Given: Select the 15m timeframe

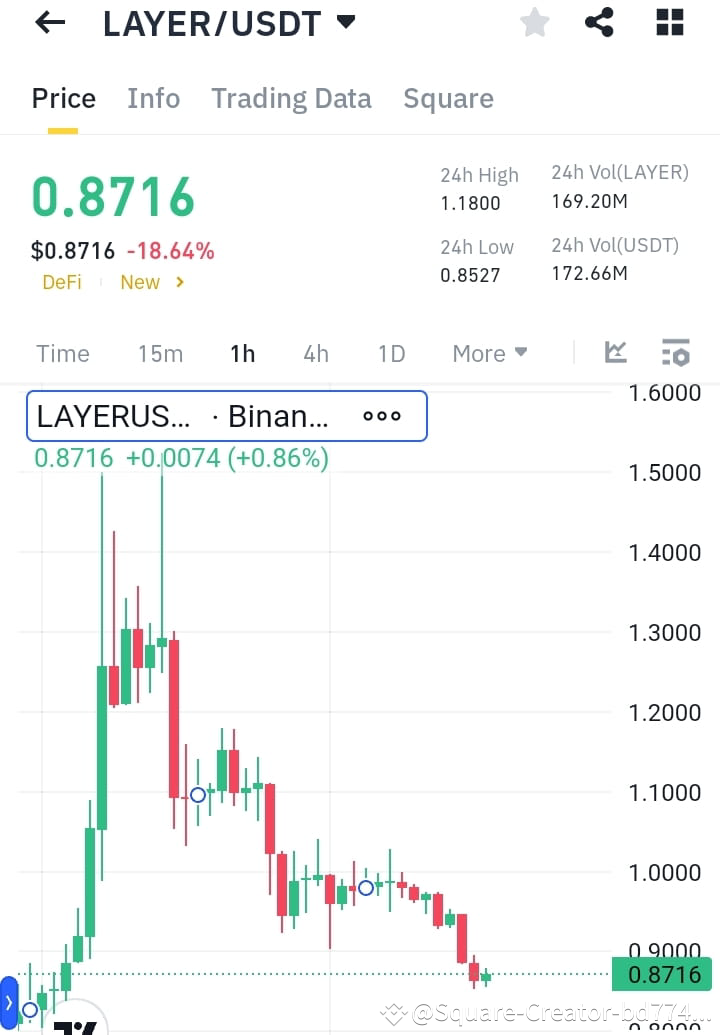Looking at the screenshot, I should coord(160,353).
